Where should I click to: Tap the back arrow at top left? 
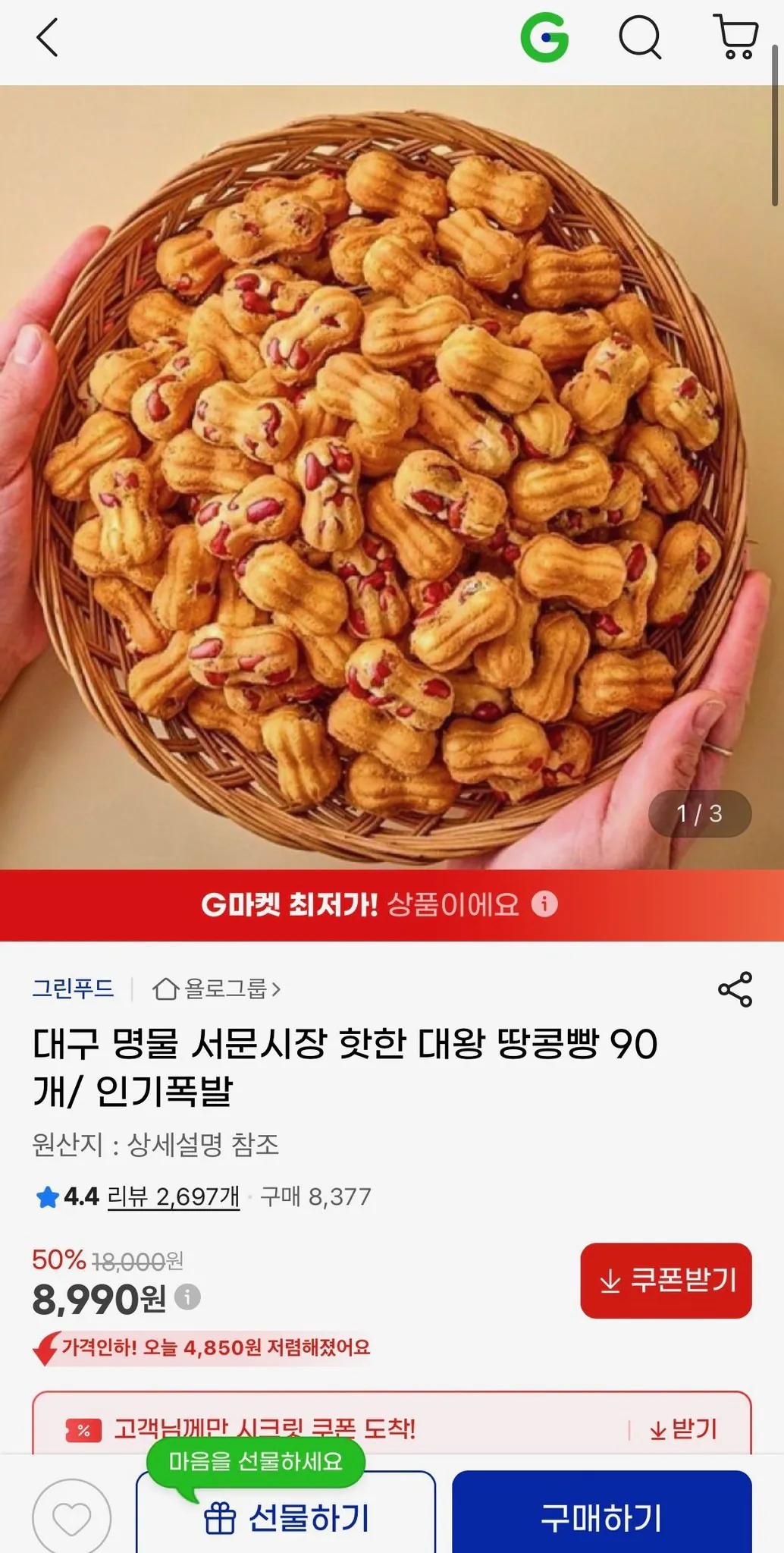point(47,39)
